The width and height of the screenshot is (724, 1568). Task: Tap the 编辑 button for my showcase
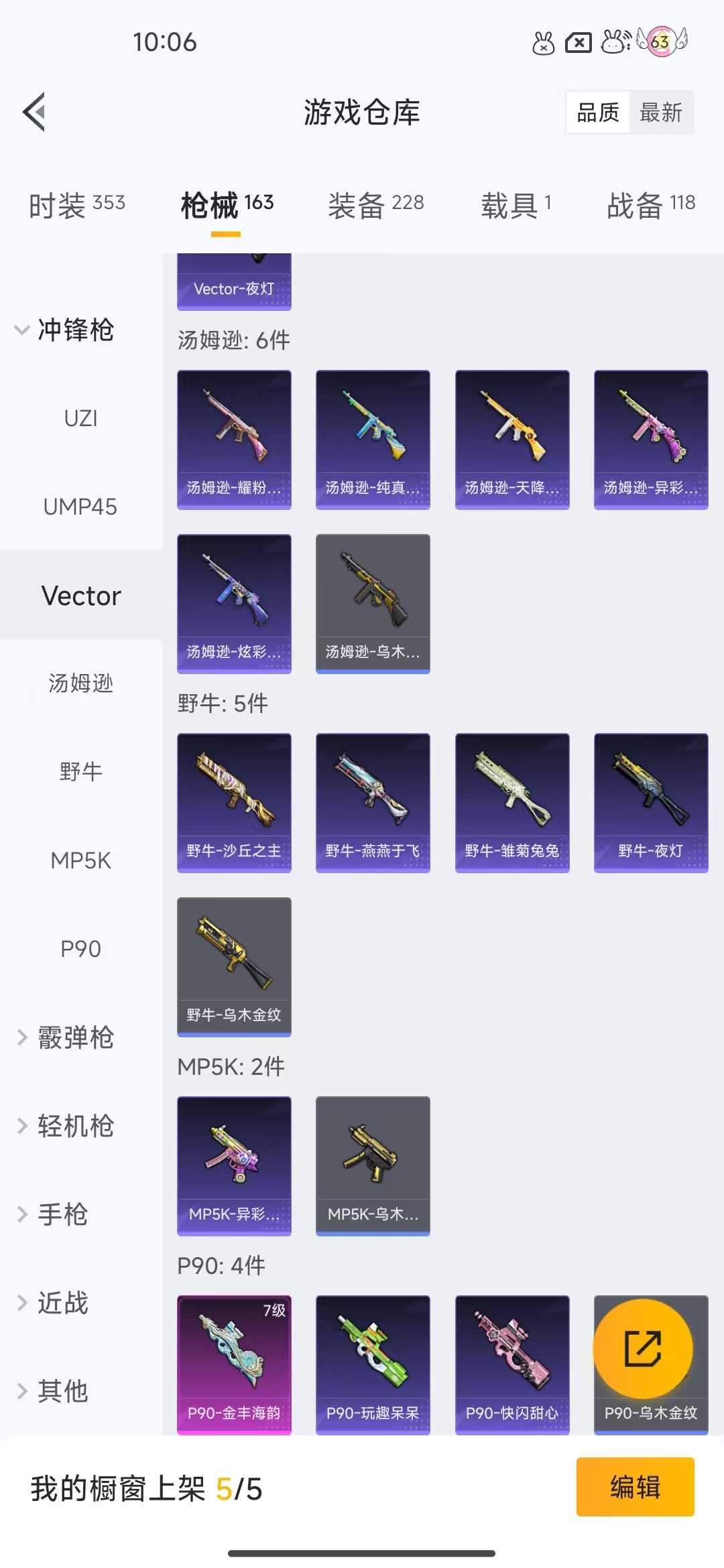pyautogui.click(x=635, y=1487)
